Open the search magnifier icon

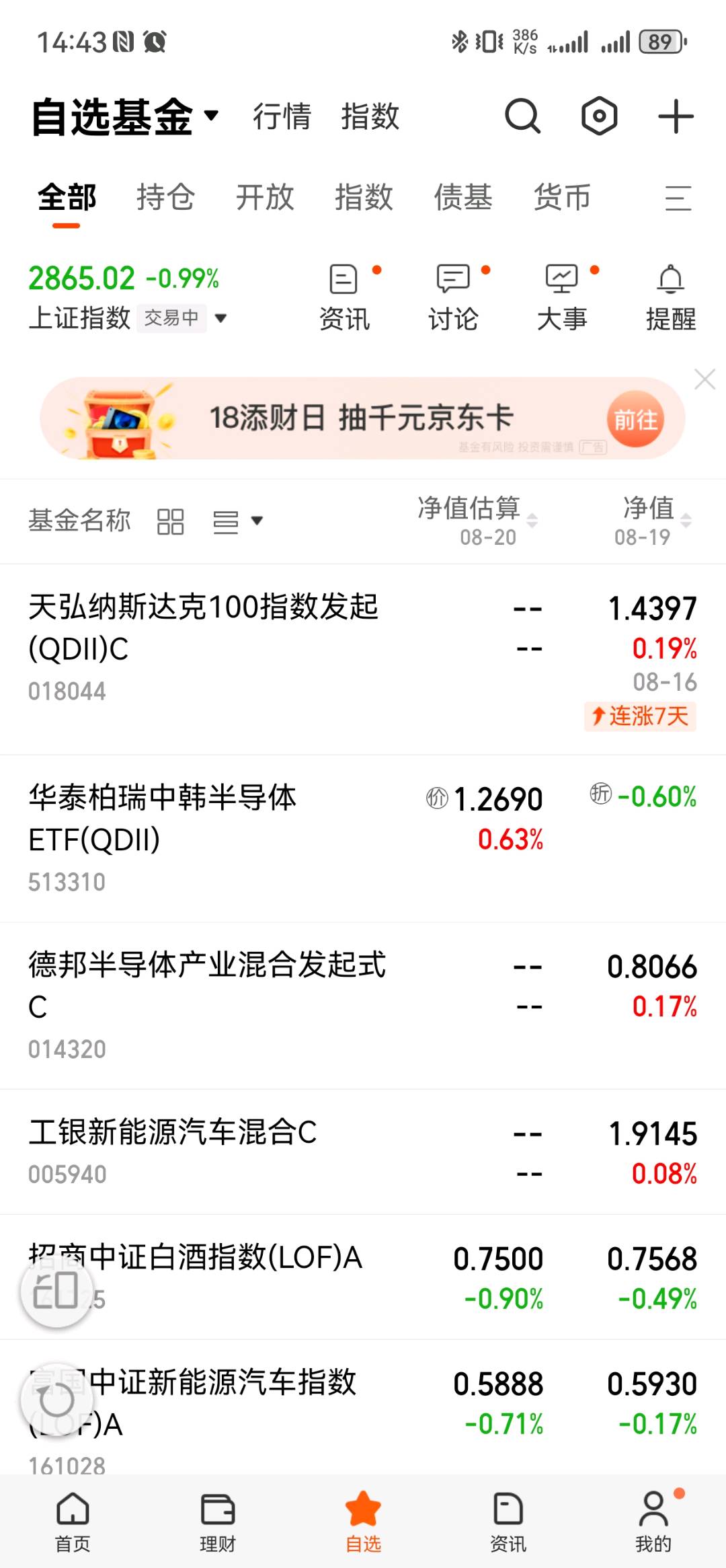pyautogui.click(x=522, y=116)
